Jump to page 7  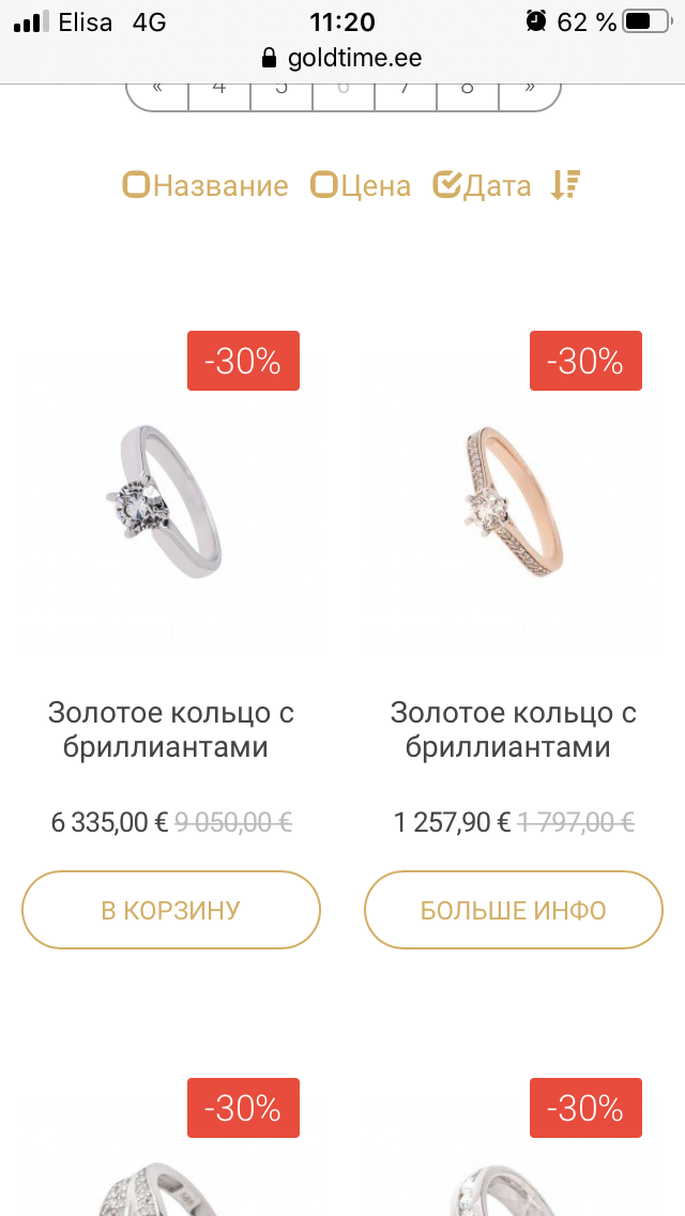pyautogui.click(x=405, y=90)
